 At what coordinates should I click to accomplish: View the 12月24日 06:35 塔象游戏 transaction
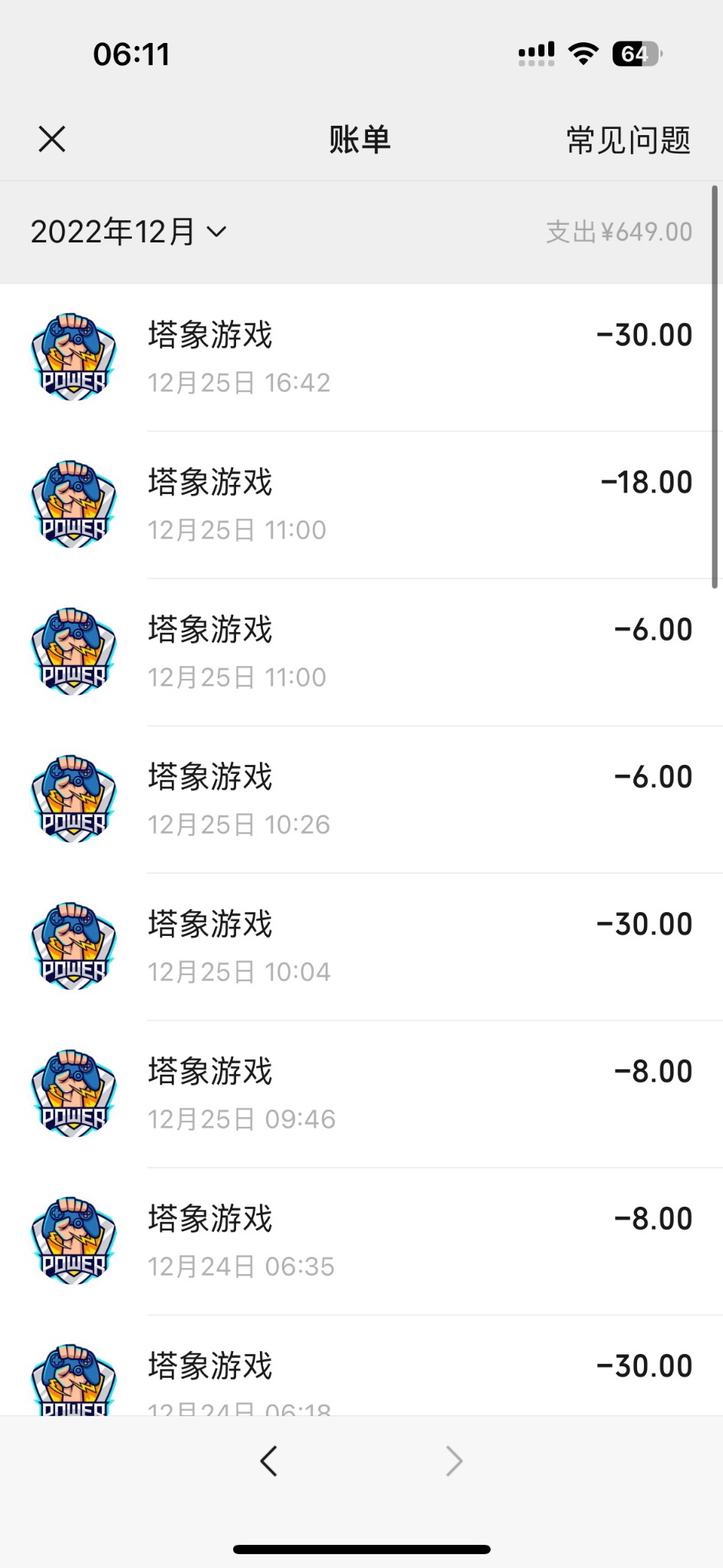[360, 1241]
